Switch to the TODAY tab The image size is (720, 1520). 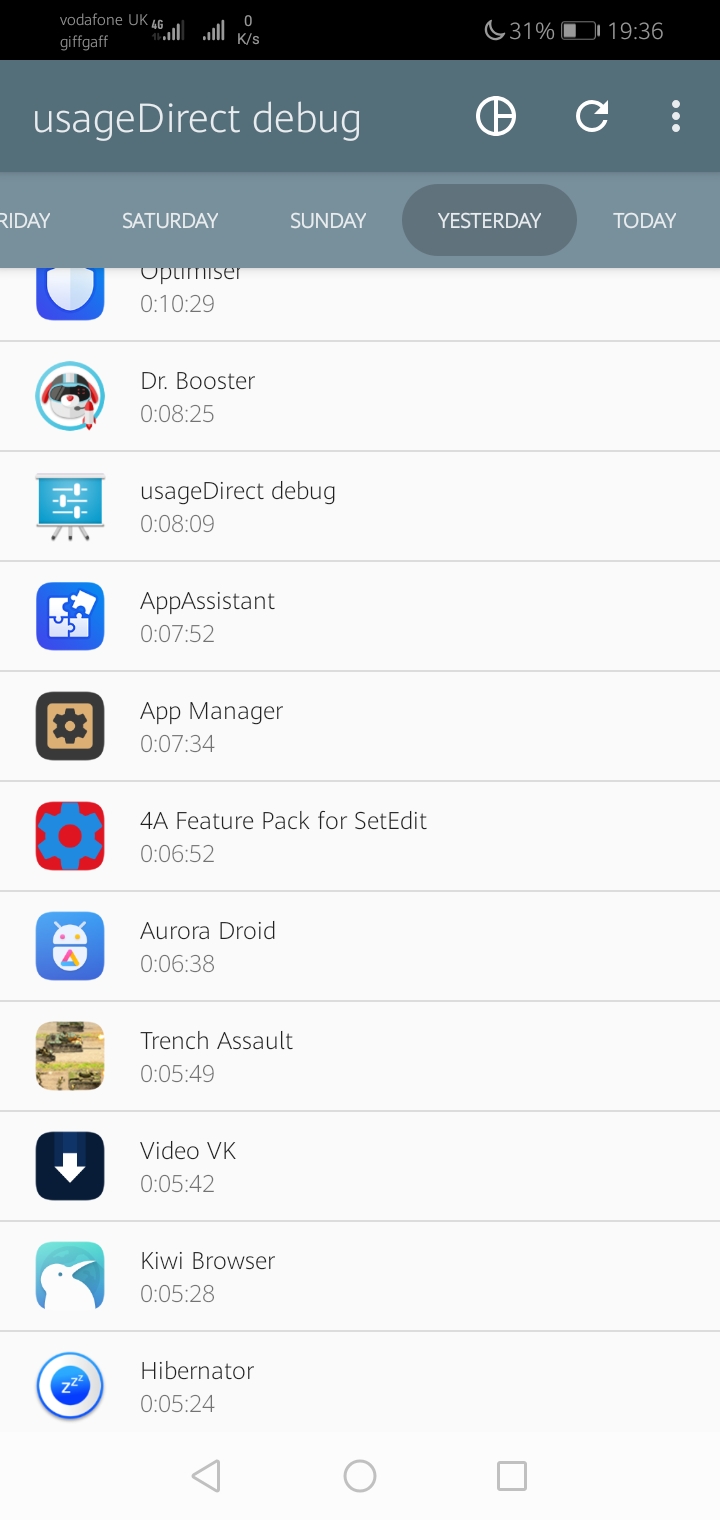(645, 220)
